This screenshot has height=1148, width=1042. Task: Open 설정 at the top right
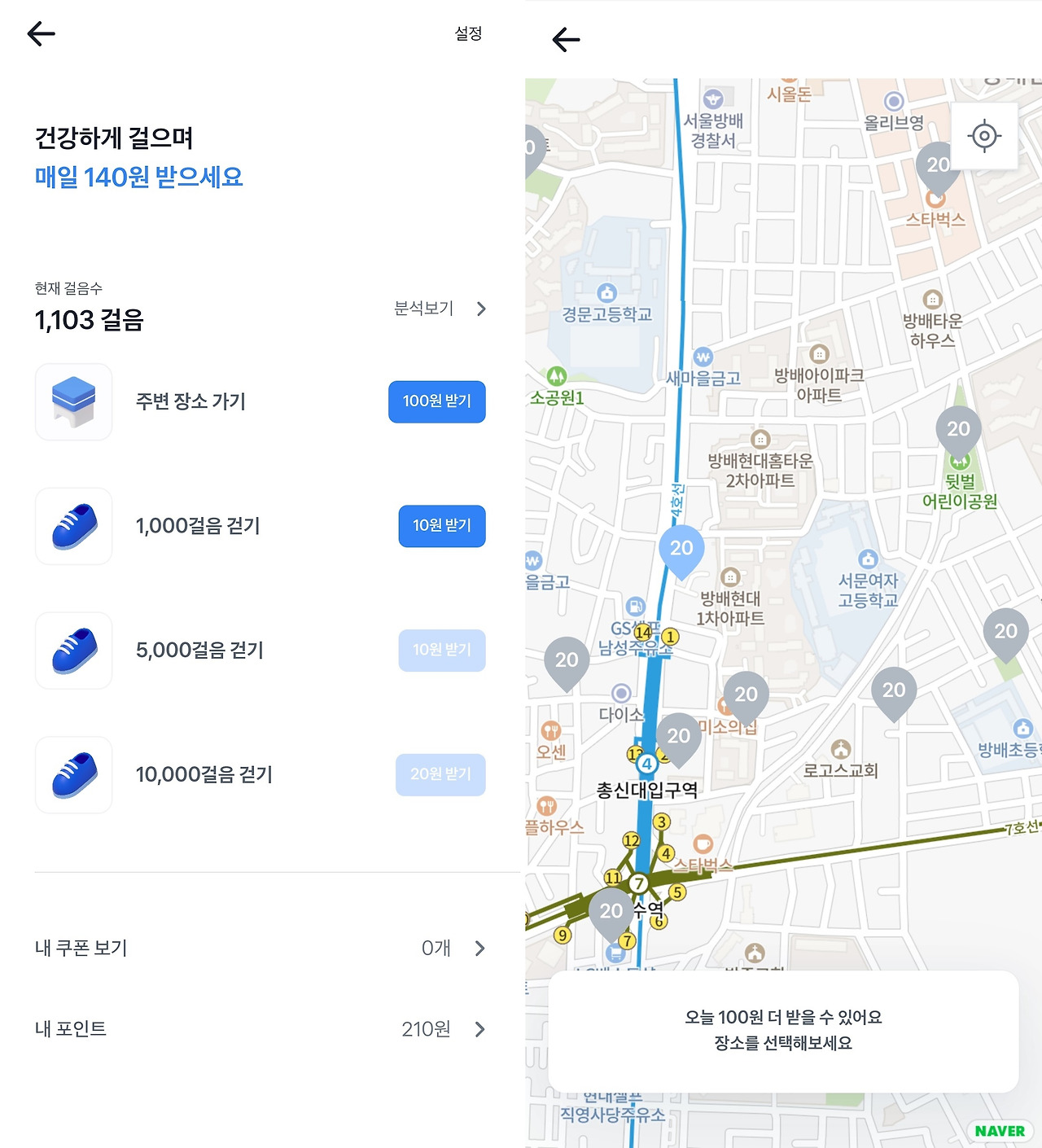[x=468, y=34]
